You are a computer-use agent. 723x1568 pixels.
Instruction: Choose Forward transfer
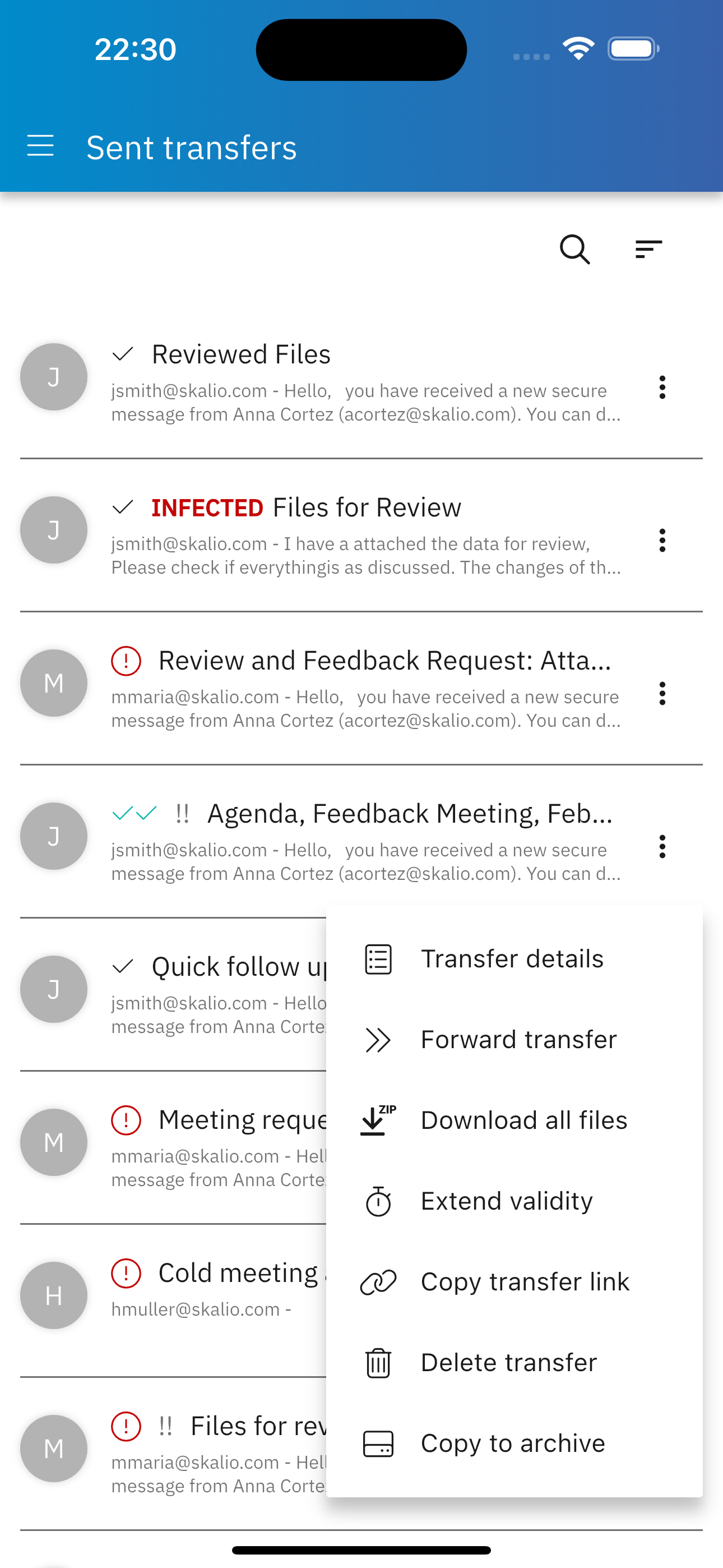[515, 1040]
